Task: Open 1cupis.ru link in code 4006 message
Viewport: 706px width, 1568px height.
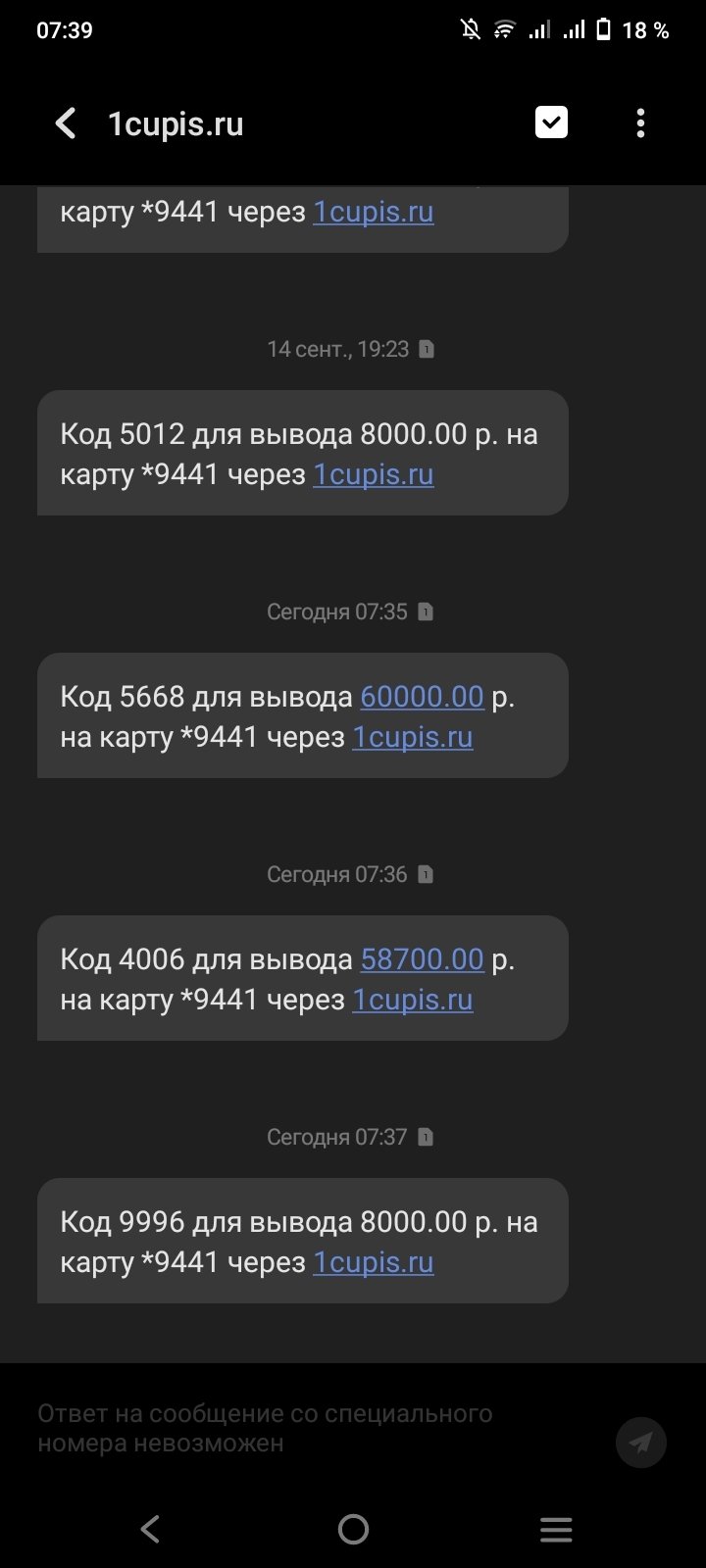Action: click(412, 1000)
